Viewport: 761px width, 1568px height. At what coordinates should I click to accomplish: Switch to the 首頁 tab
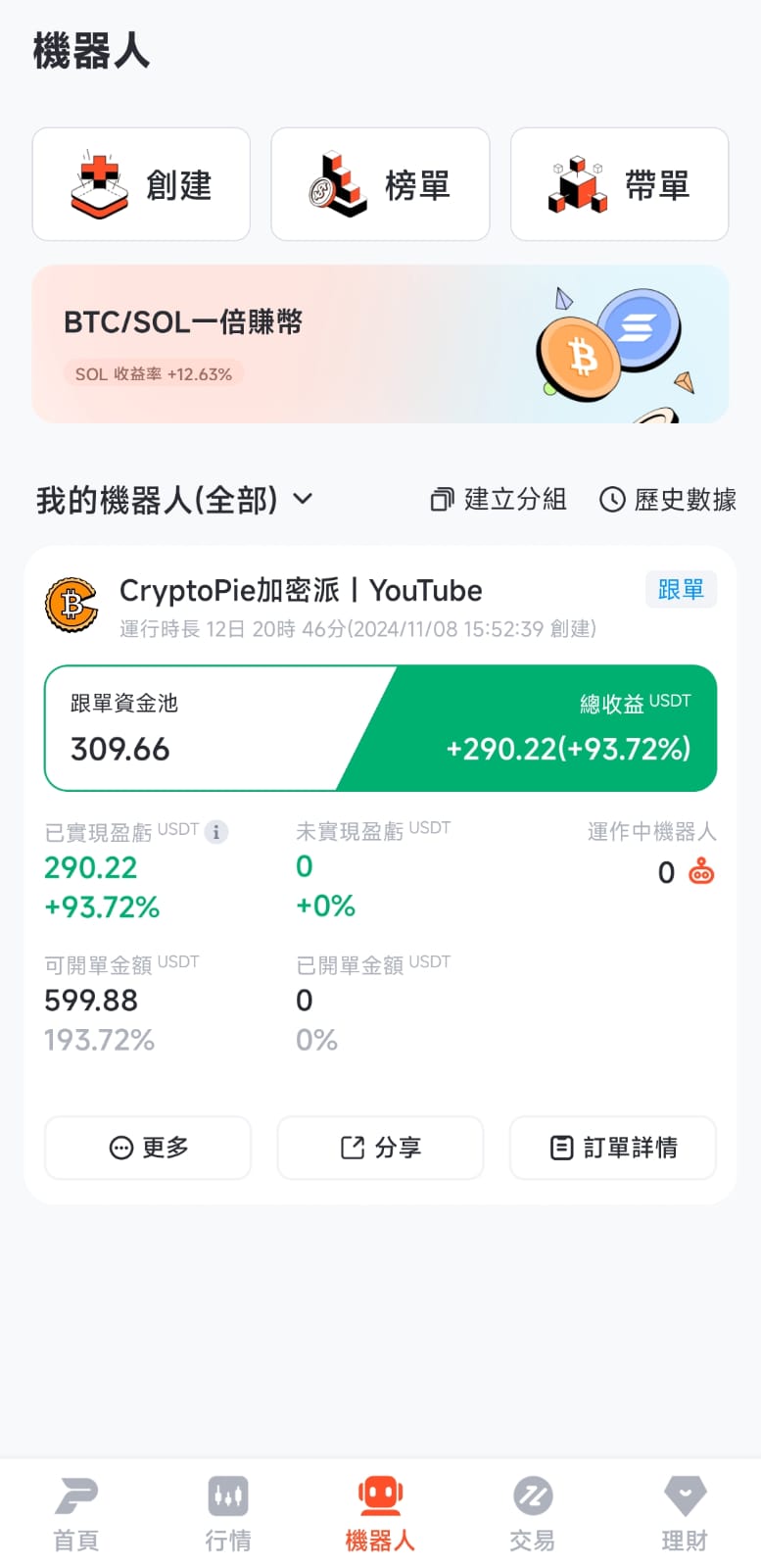coord(76,1514)
